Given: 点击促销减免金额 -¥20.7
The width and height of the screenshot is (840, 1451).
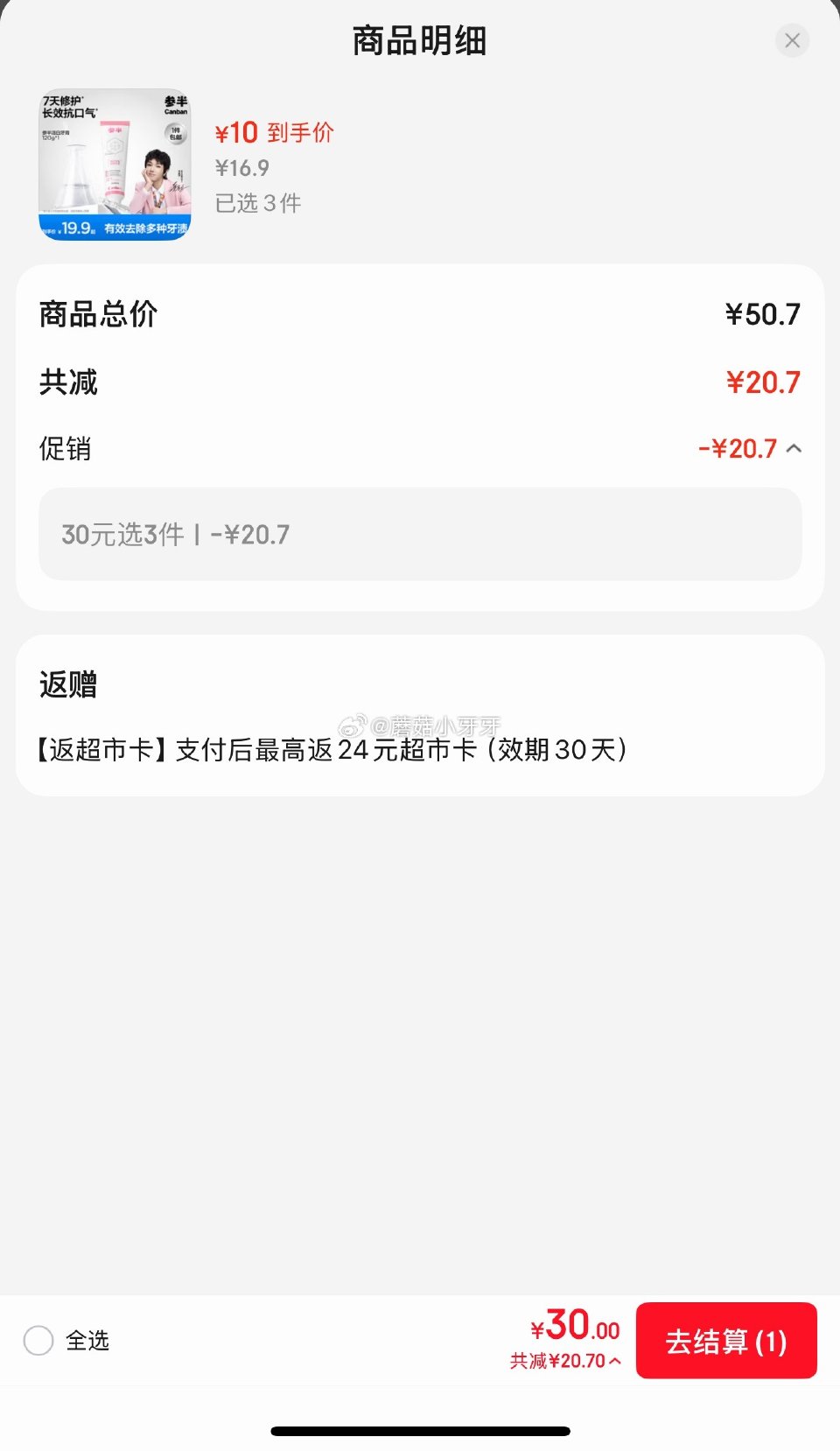Looking at the screenshot, I should 737,448.
